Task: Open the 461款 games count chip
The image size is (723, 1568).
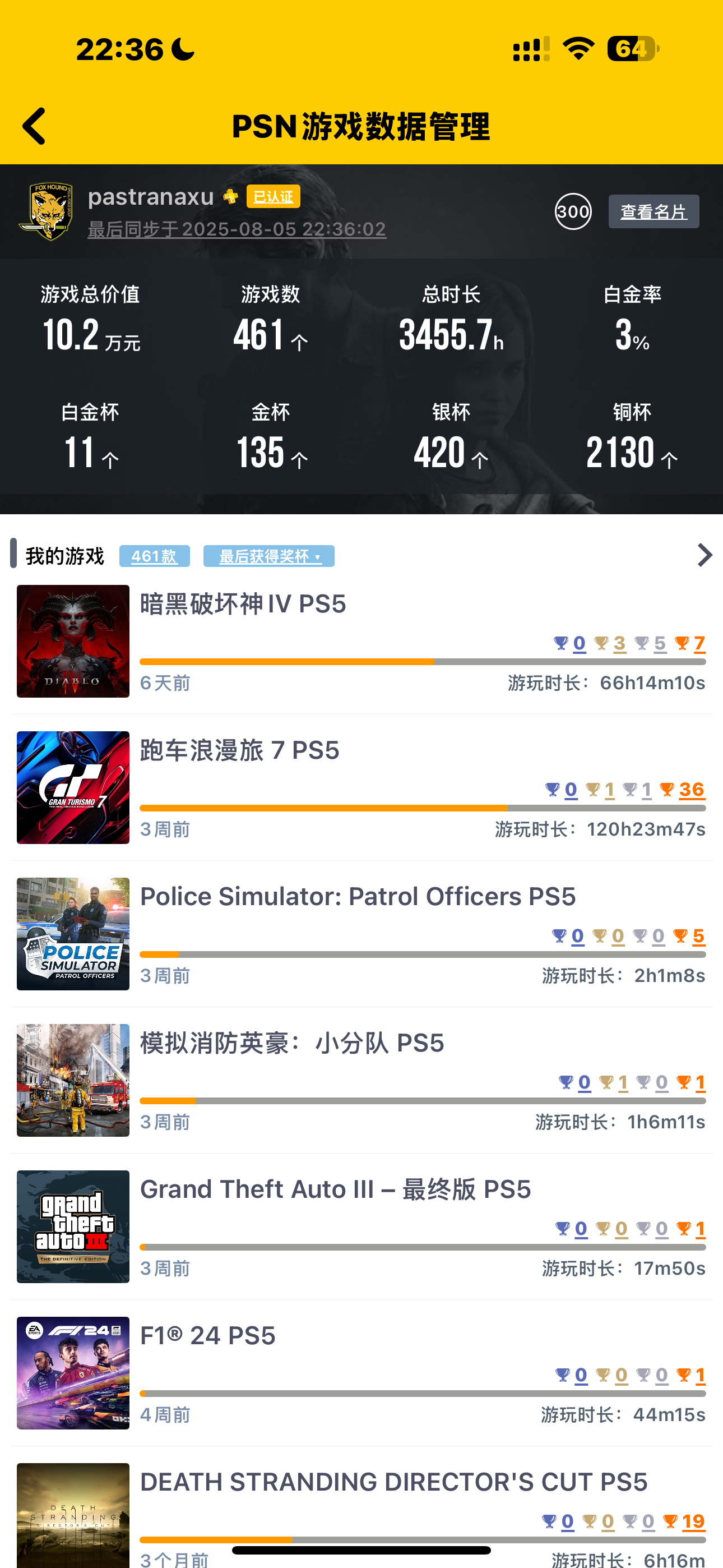Action: pyautogui.click(x=154, y=556)
